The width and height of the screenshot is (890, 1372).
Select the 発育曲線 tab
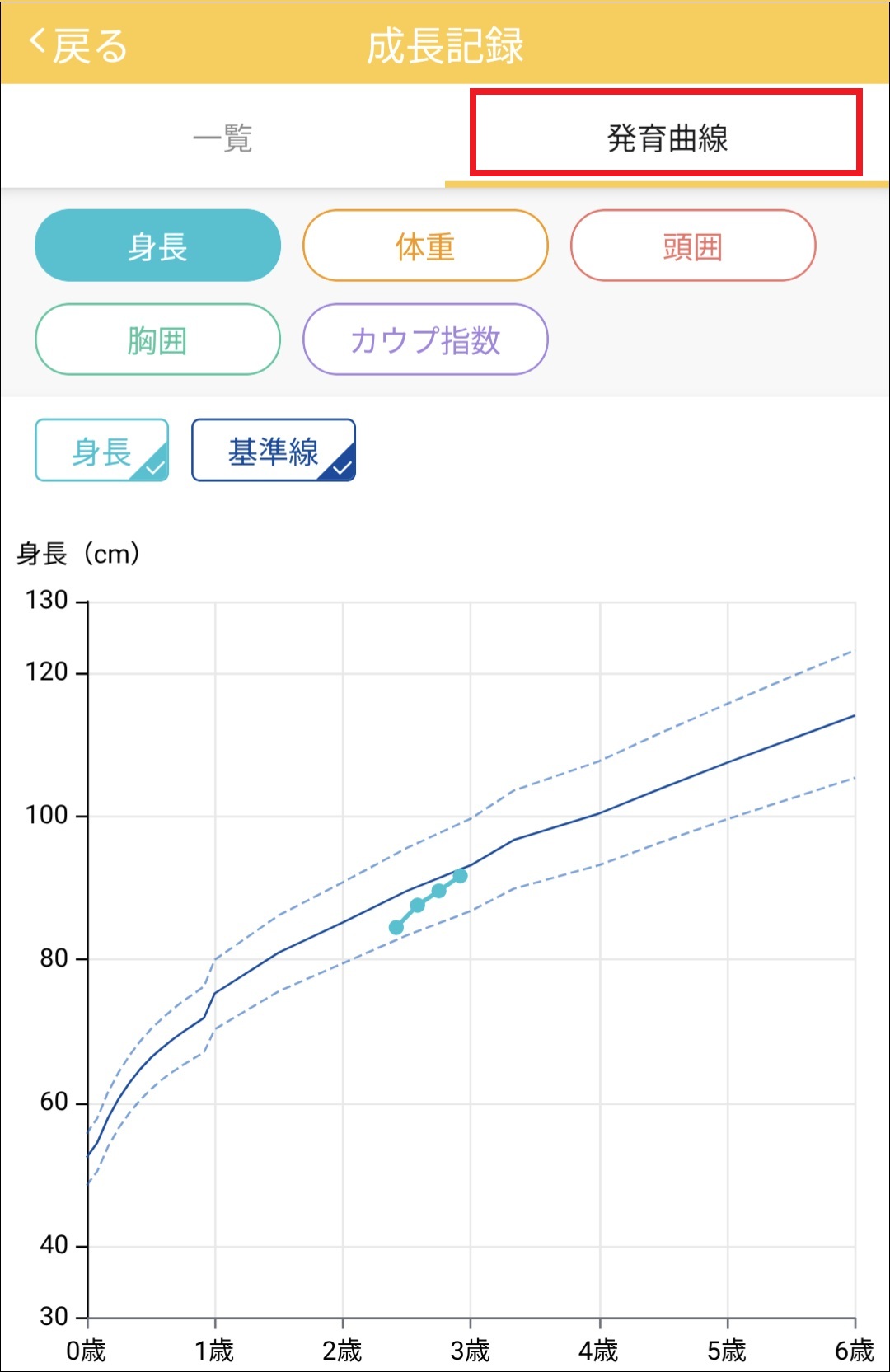pos(667,138)
